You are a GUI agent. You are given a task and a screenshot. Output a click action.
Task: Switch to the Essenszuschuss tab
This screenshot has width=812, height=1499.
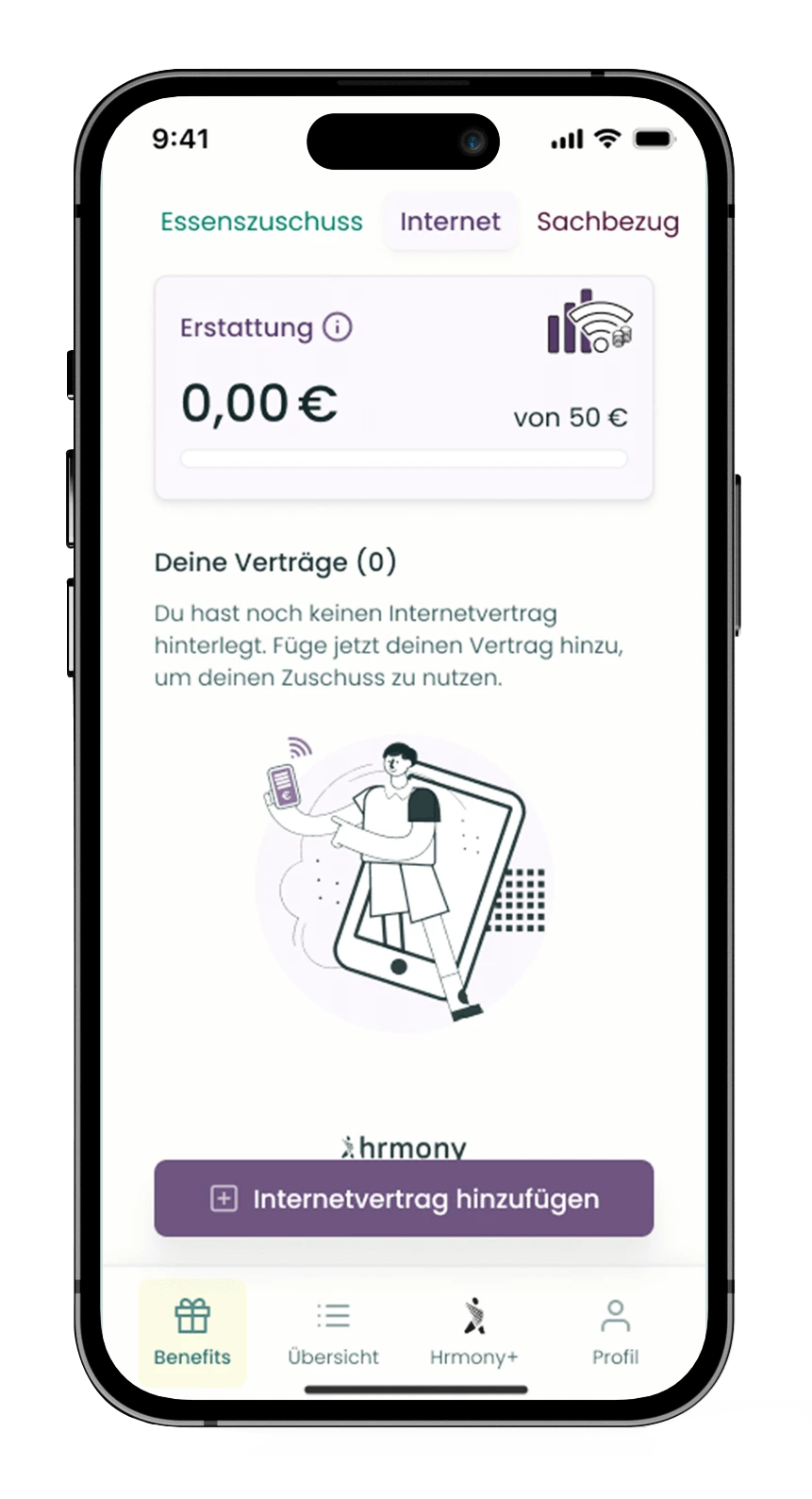point(261,222)
